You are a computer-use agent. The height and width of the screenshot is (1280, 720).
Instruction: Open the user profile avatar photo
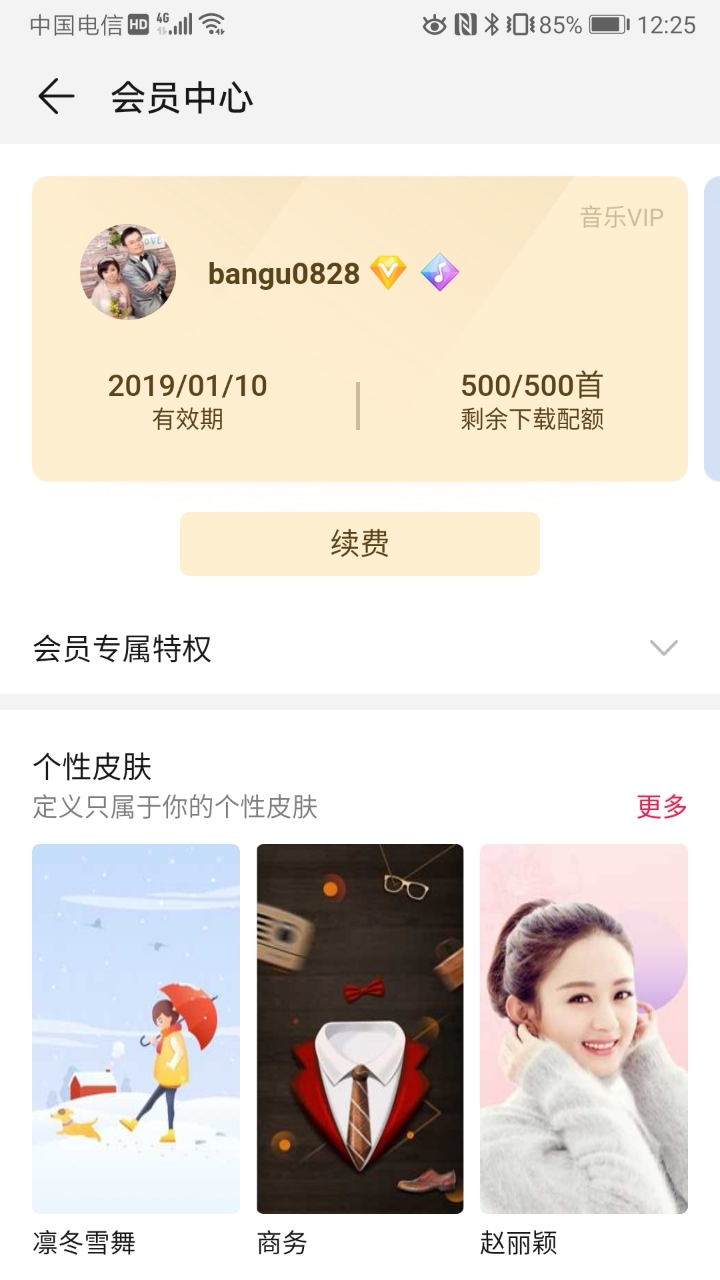[127, 272]
